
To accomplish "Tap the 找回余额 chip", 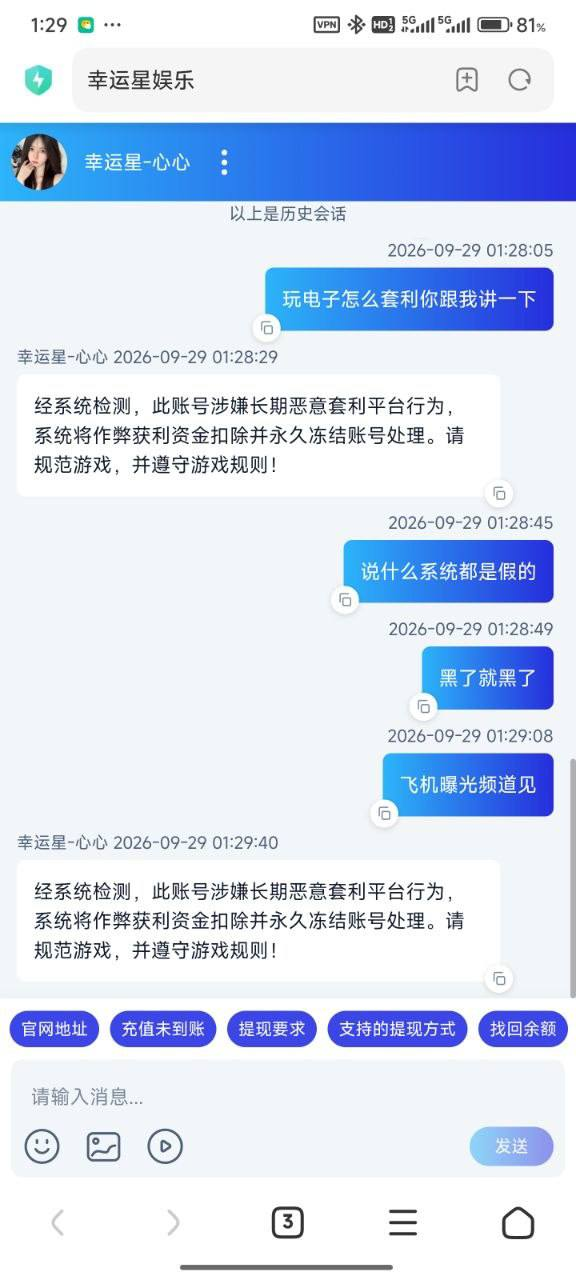I will (x=523, y=1029).
